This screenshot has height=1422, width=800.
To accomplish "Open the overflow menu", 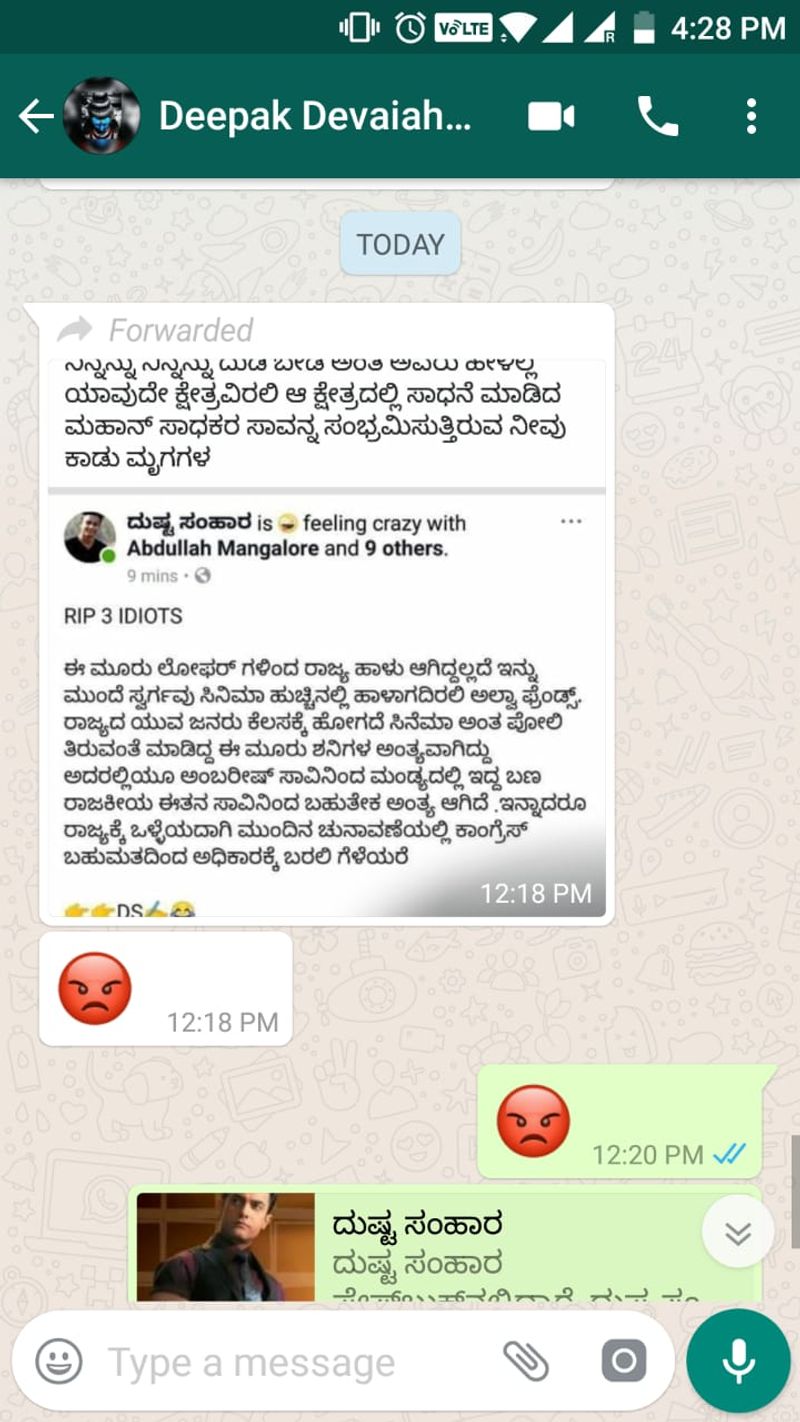I will pyautogui.click(x=751, y=117).
